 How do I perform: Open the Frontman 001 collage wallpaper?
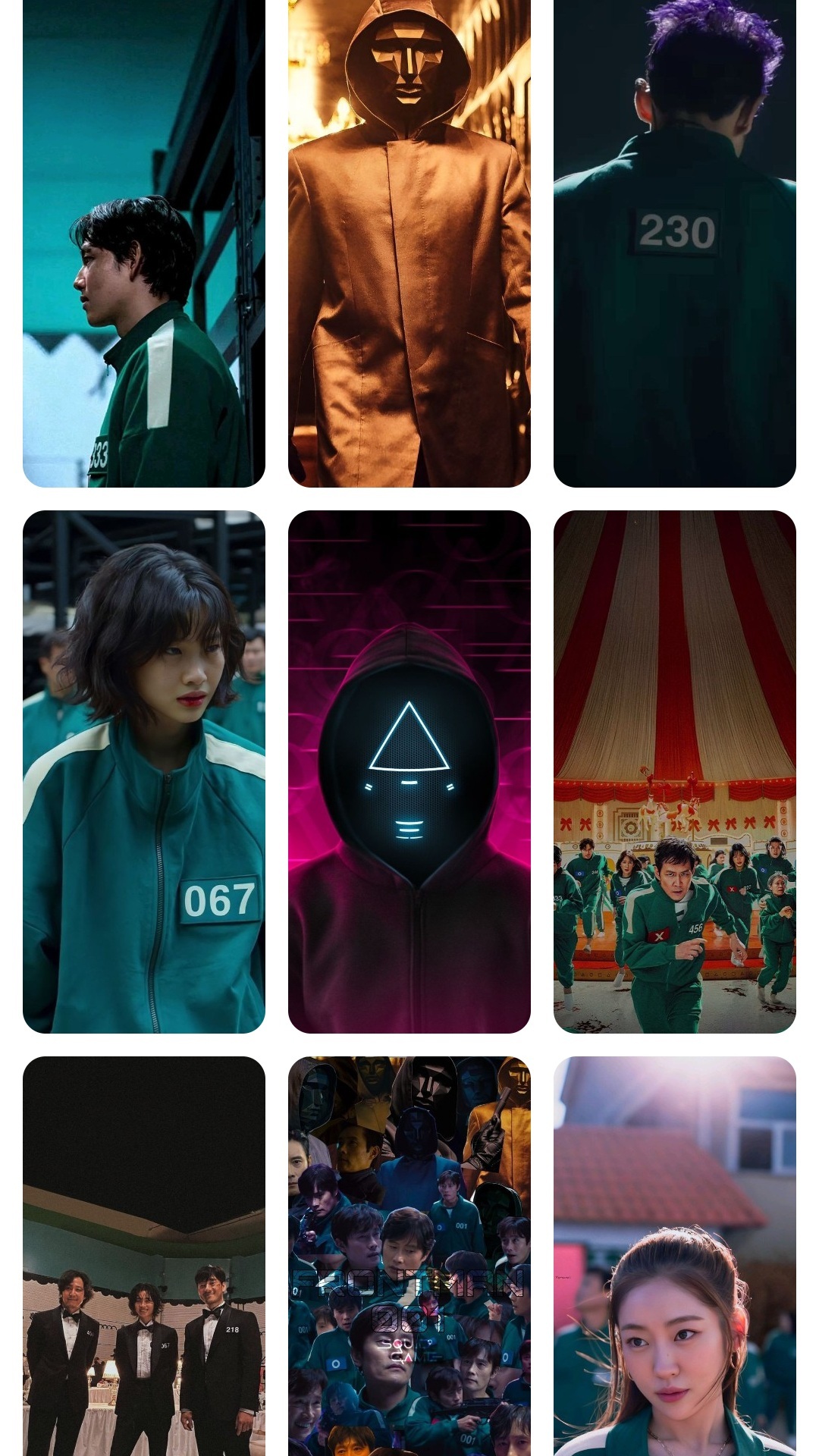tap(409, 1255)
